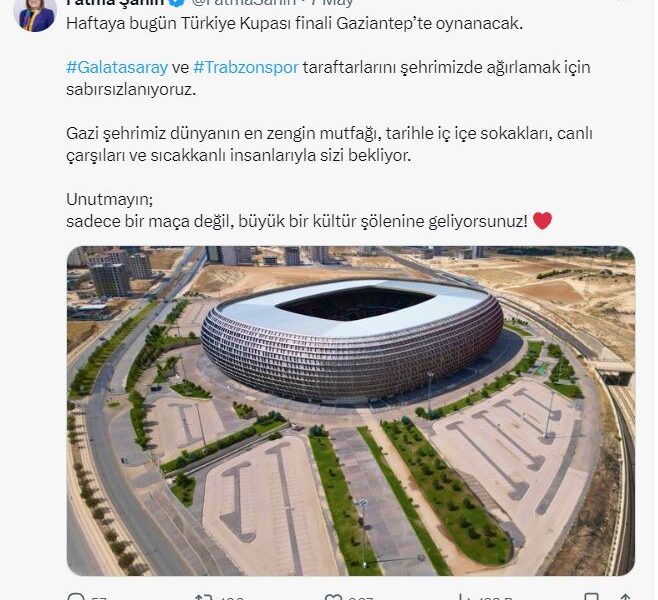Repost Fatma Şahin's post
Screen dimensions: 658x600
(204, 597)
